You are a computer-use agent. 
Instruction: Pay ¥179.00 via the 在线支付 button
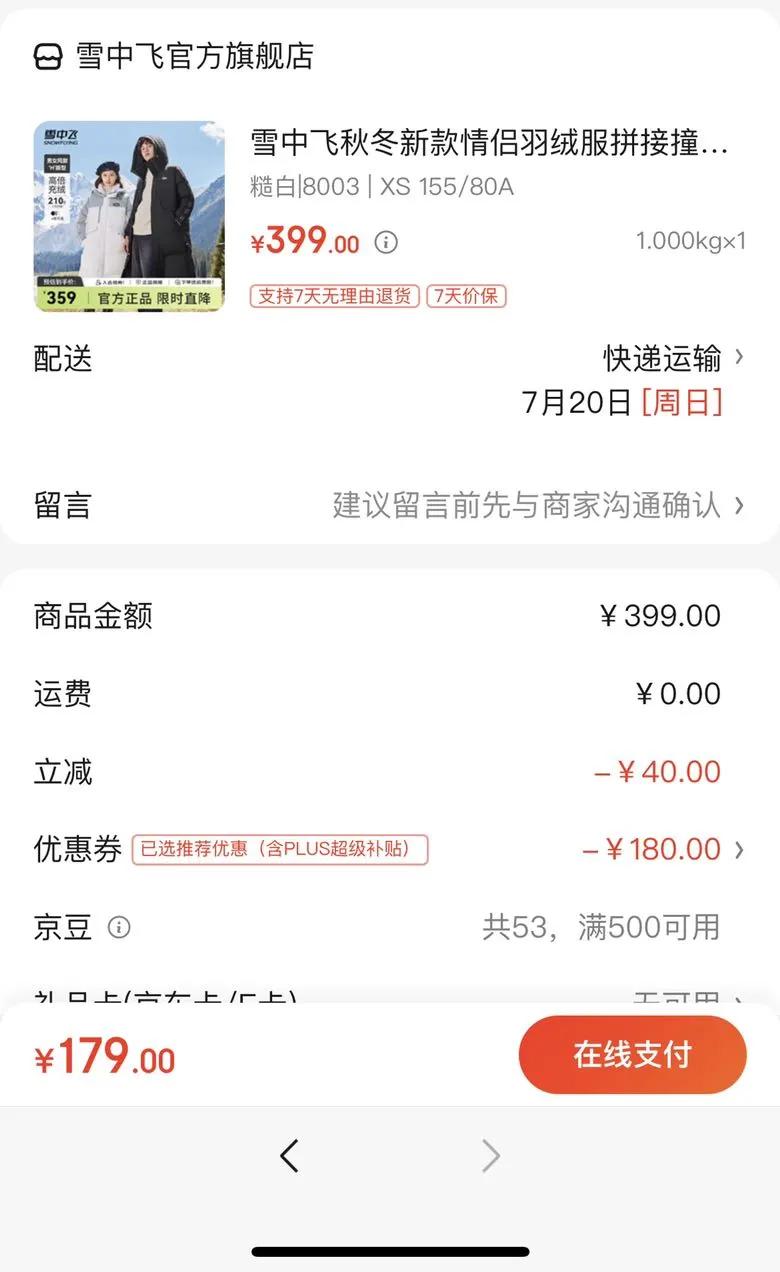click(x=632, y=1055)
